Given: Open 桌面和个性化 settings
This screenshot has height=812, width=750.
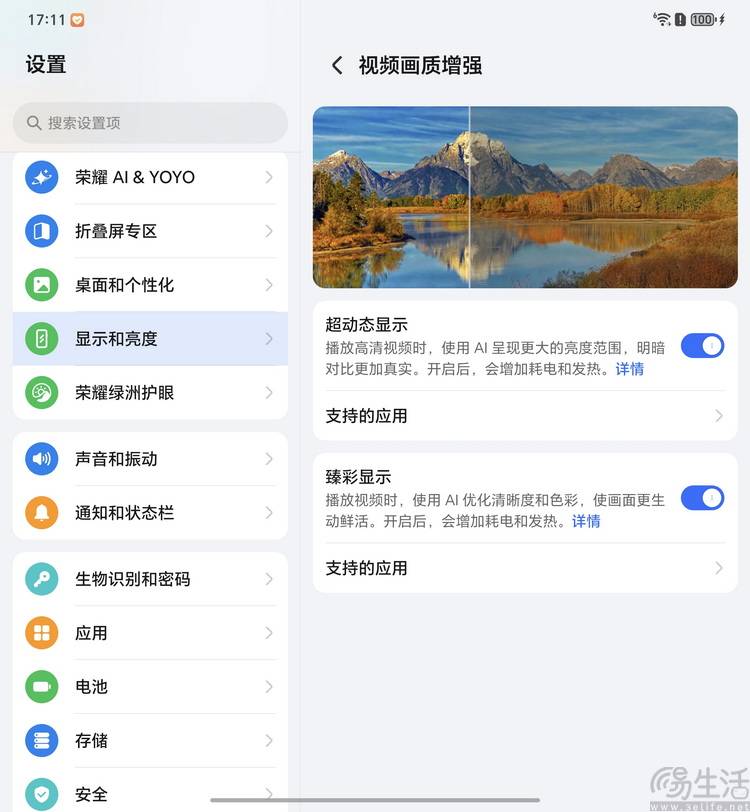Looking at the screenshot, I should [150, 285].
